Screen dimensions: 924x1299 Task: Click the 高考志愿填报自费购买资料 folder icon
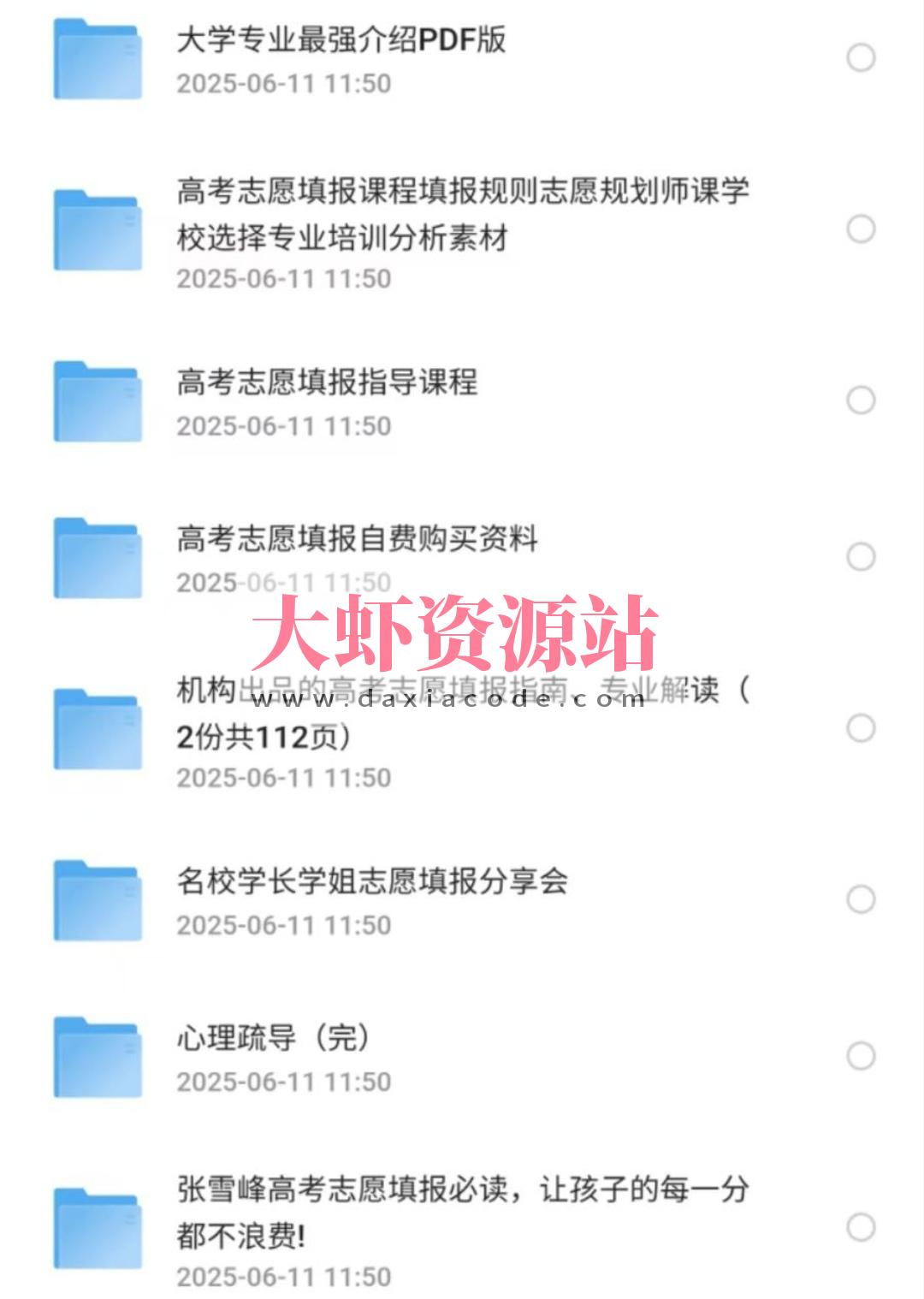pos(97,556)
